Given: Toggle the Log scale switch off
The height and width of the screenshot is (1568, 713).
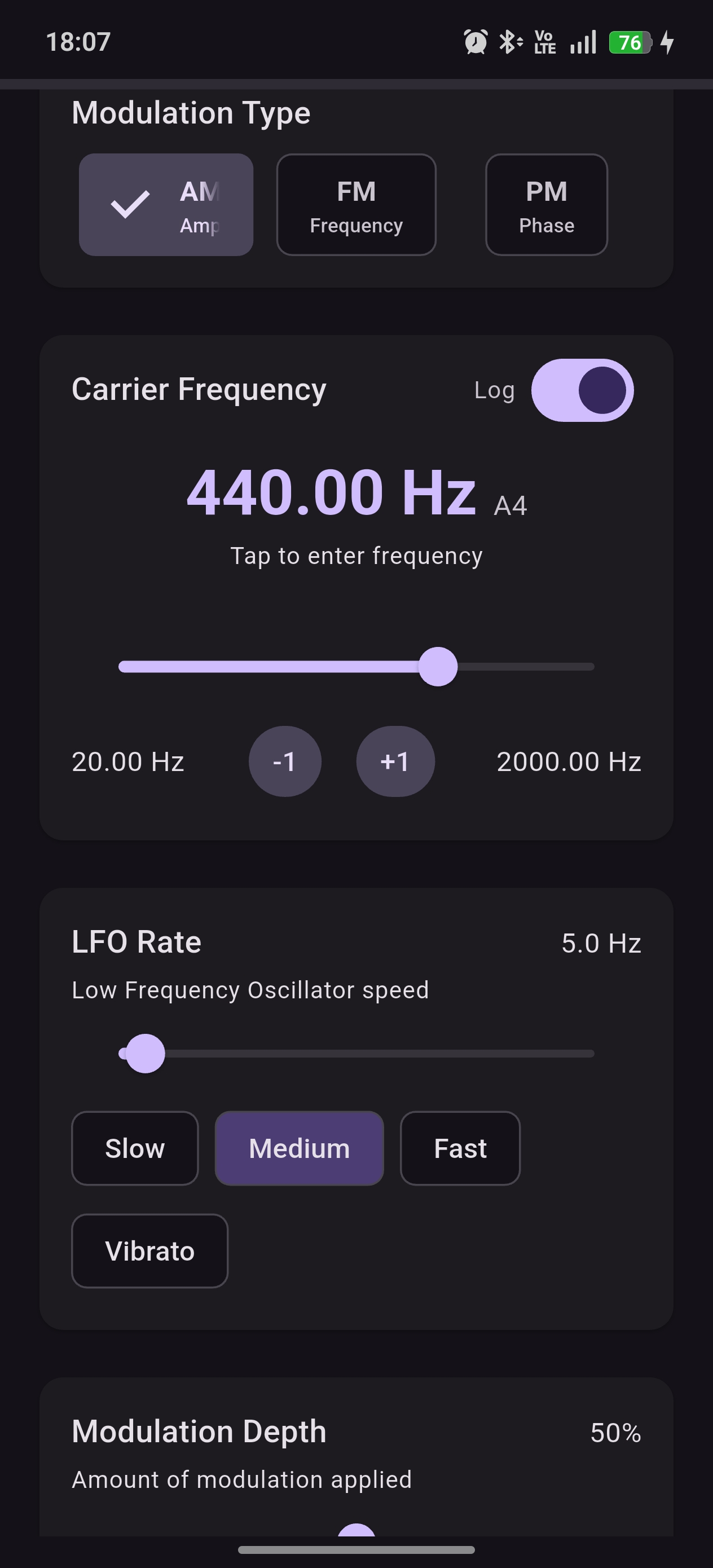Looking at the screenshot, I should 582,390.
